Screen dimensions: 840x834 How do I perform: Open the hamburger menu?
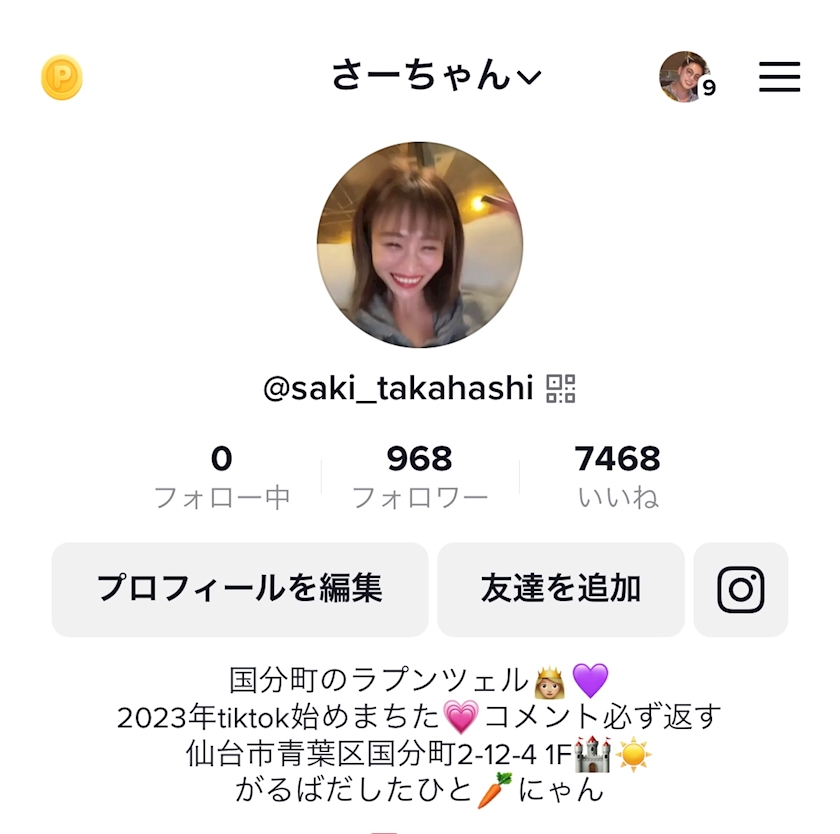tap(779, 77)
